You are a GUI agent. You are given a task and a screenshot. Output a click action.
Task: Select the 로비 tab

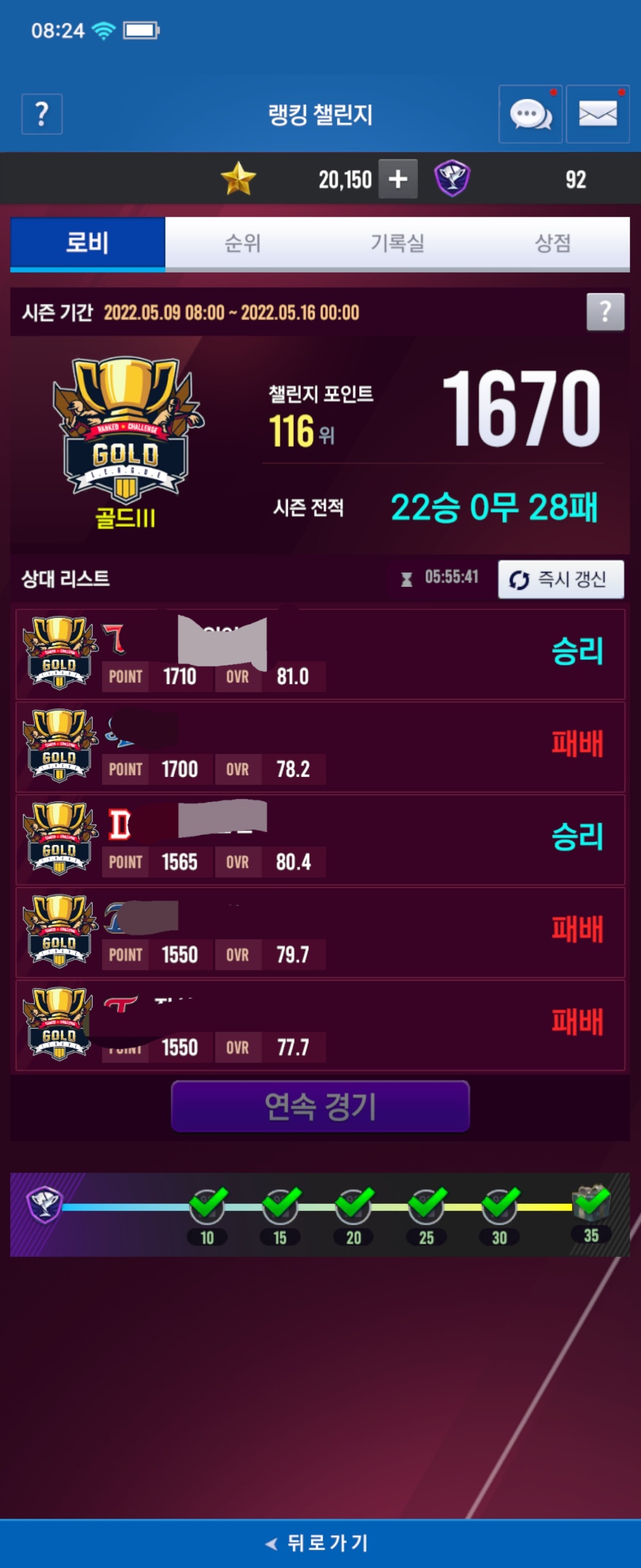pos(88,244)
